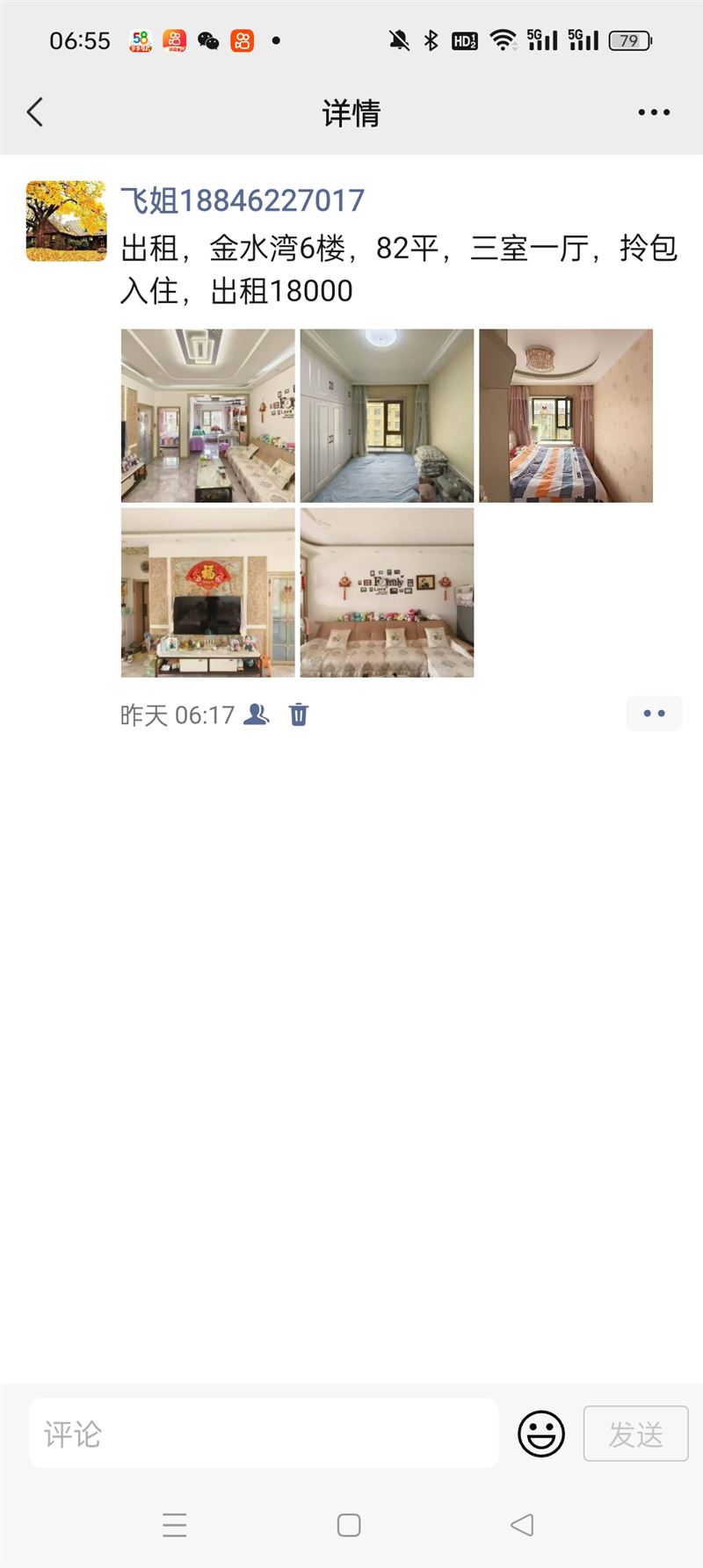The height and width of the screenshot is (1568, 703).
Task: View the sofa photo with Family wall decor
Action: pyautogui.click(x=387, y=592)
